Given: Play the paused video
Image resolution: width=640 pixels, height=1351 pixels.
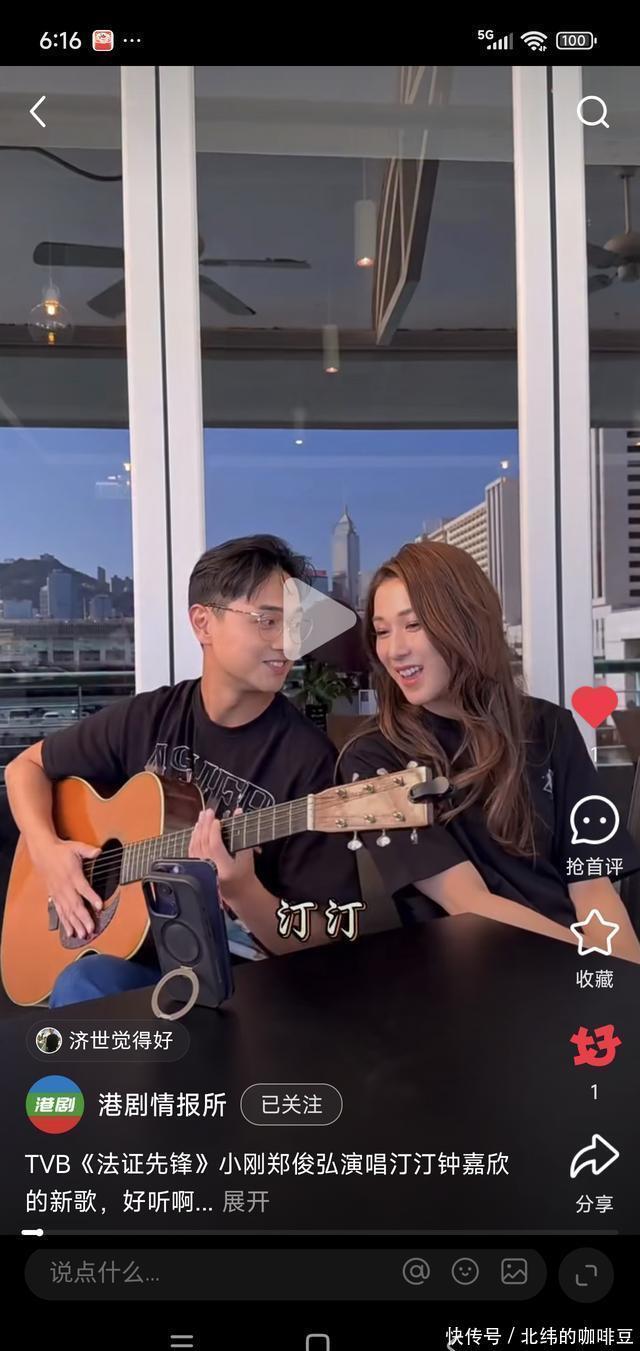Looking at the screenshot, I should click(318, 619).
